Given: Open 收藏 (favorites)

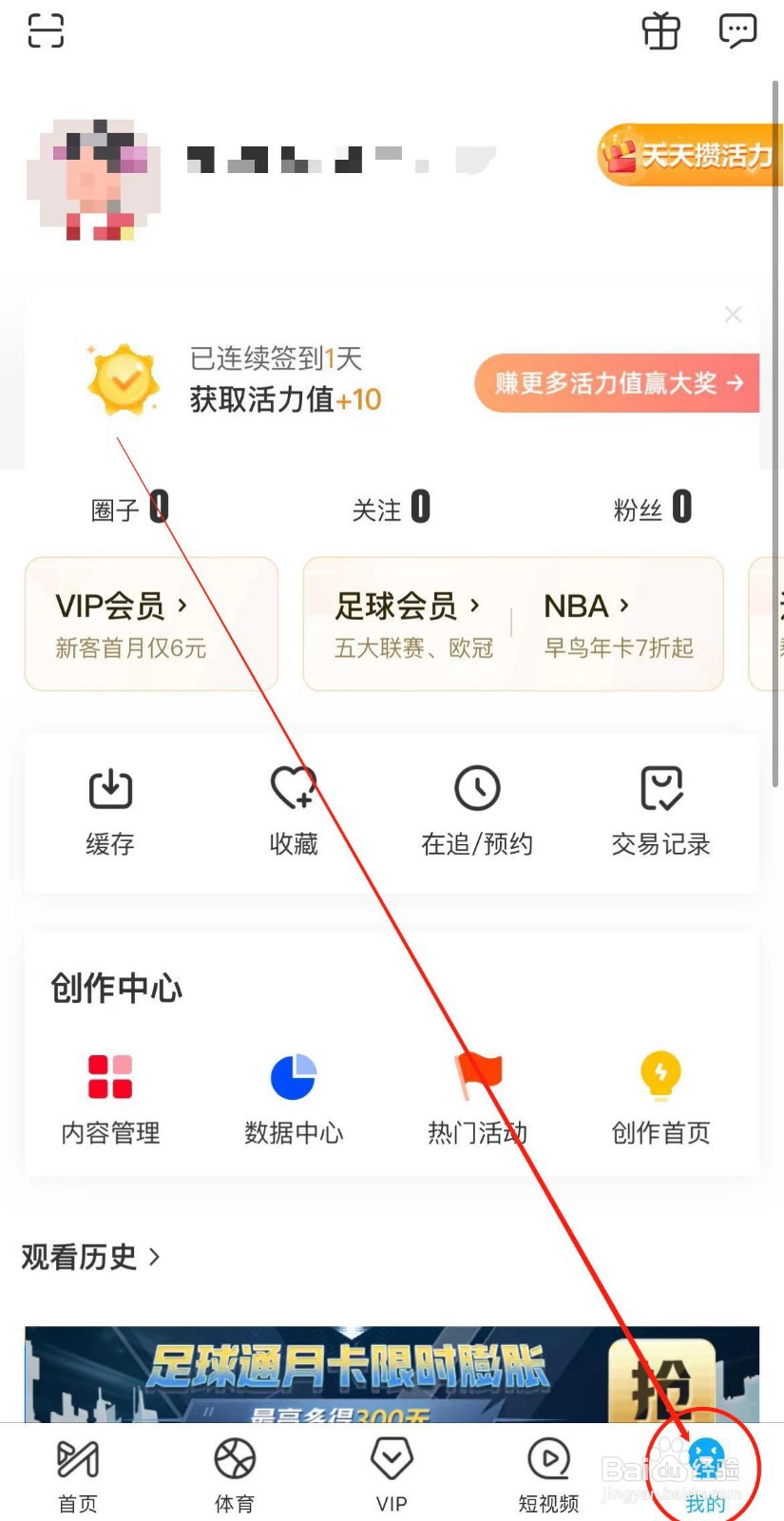Looking at the screenshot, I should pos(293,810).
